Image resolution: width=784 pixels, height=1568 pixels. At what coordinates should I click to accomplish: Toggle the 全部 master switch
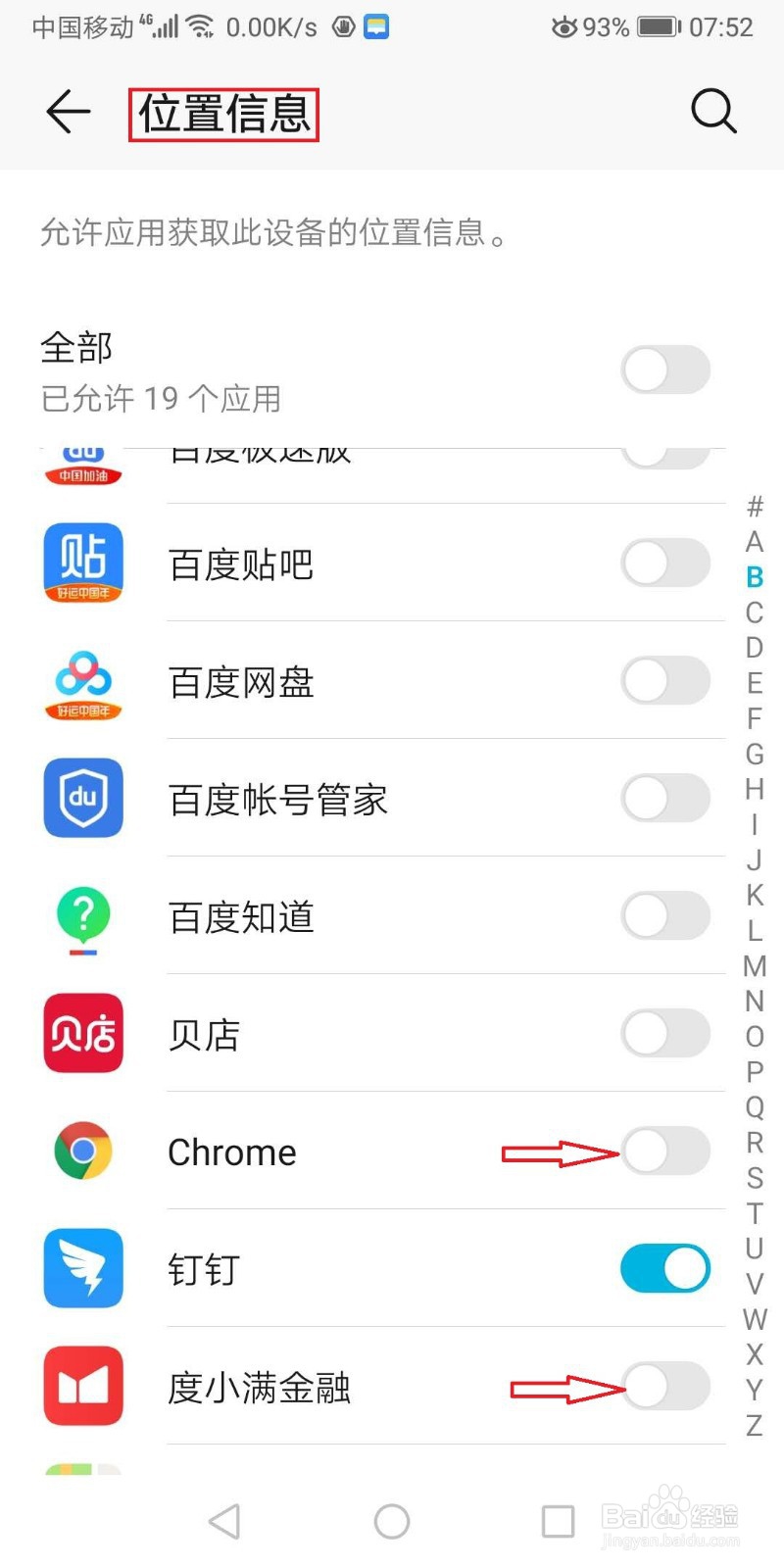664,369
